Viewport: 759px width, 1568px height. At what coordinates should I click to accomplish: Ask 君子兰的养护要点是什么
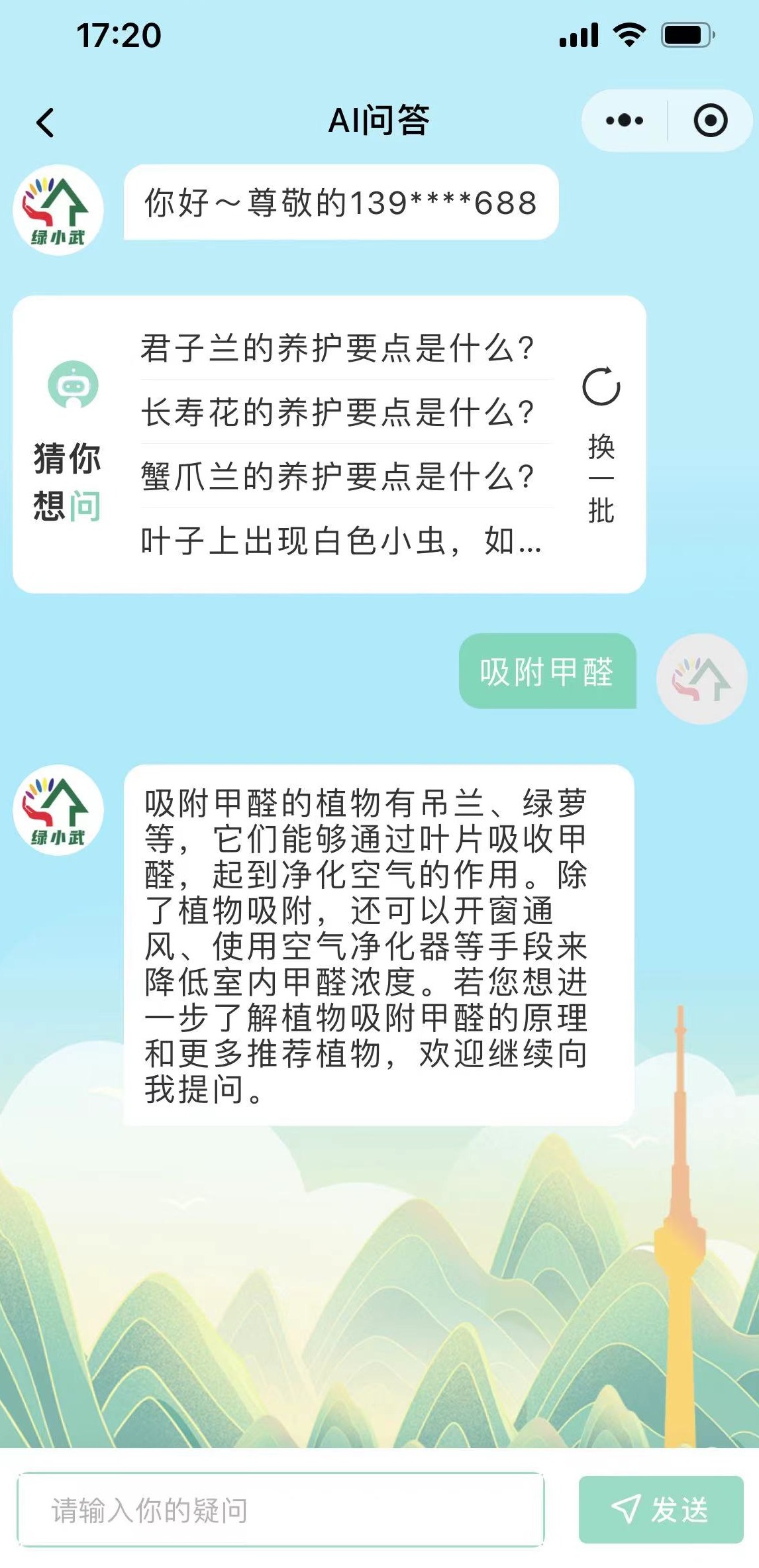(x=338, y=348)
